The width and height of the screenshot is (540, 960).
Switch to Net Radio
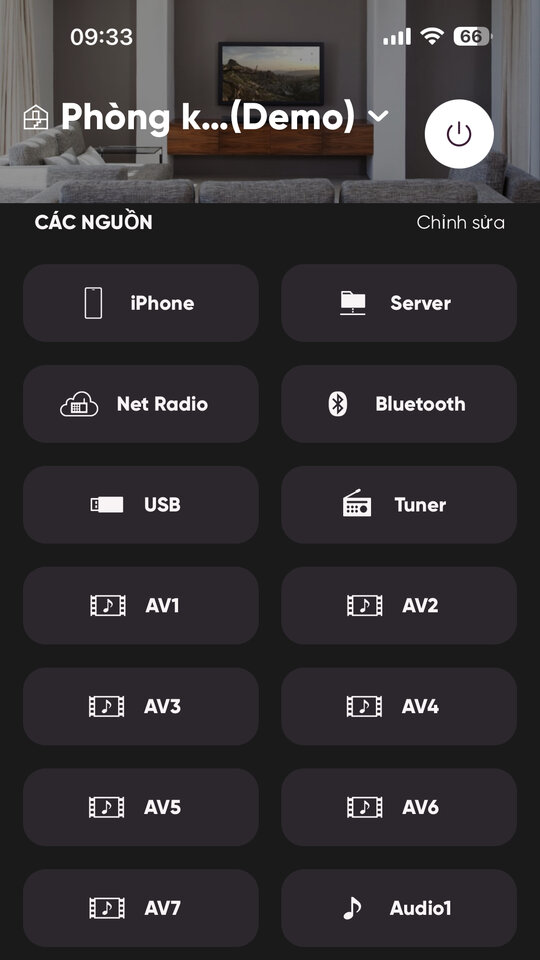tap(141, 404)
